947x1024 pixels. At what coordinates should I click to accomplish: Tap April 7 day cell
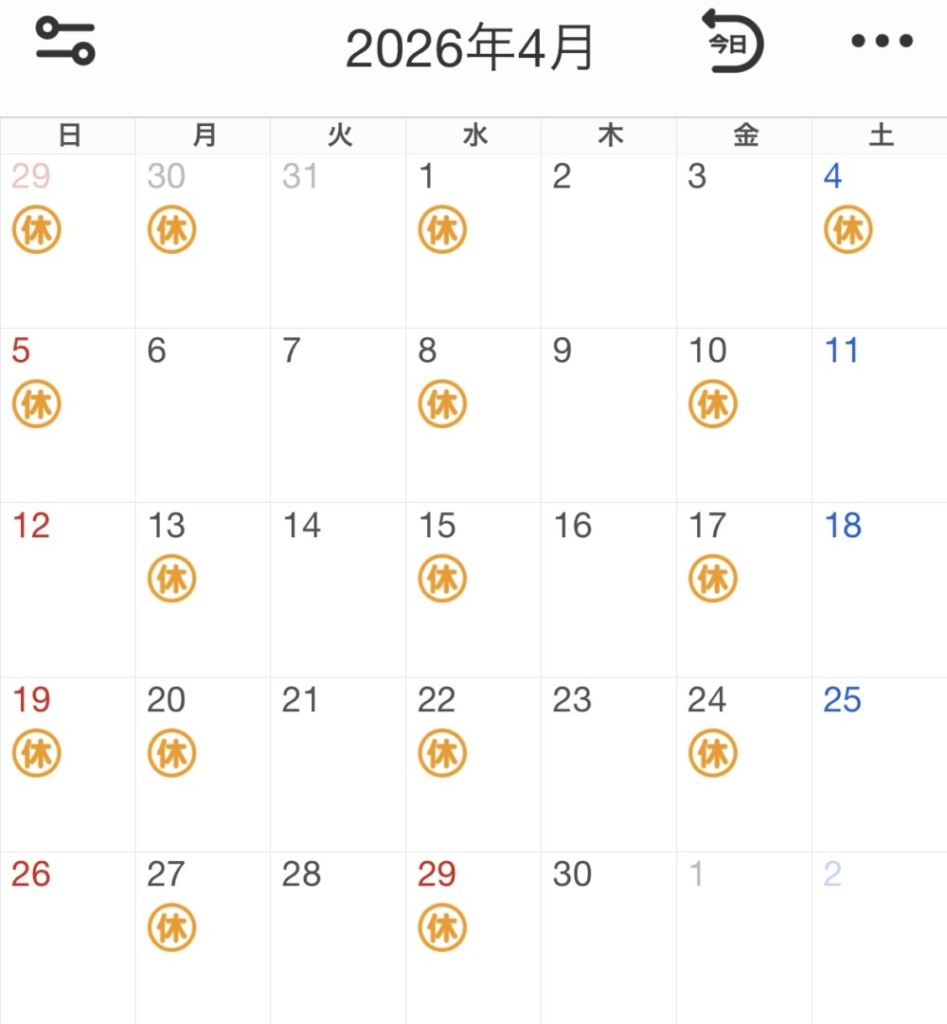pos(337,414)
